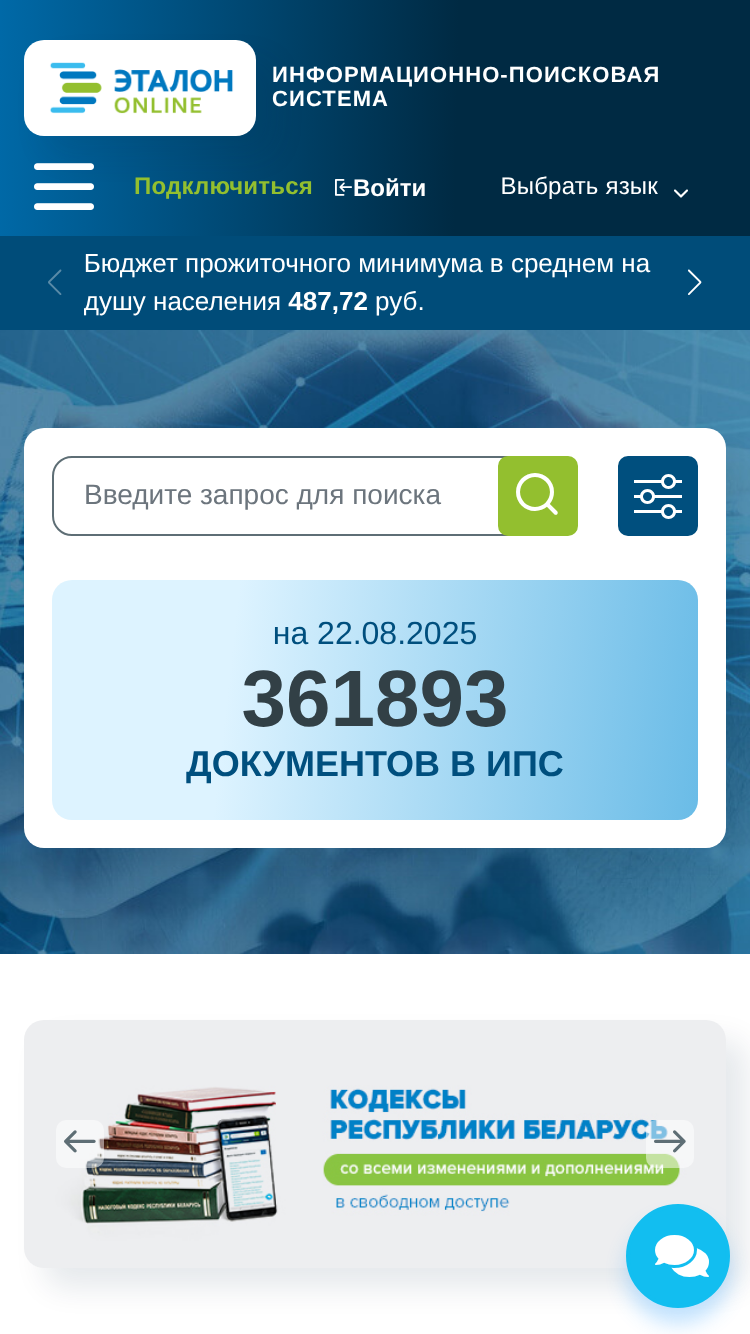The height and width of the screenshot is (1334, 750).
Task: Go to the previous banner slide
Action: (x=80, y=1142)
